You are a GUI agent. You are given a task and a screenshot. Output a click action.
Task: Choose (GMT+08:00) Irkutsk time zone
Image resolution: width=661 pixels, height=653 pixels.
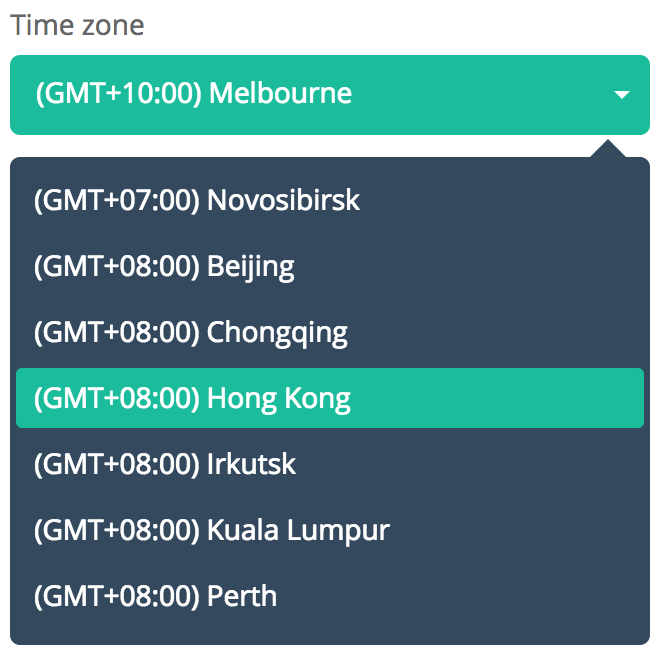[166, 464]
